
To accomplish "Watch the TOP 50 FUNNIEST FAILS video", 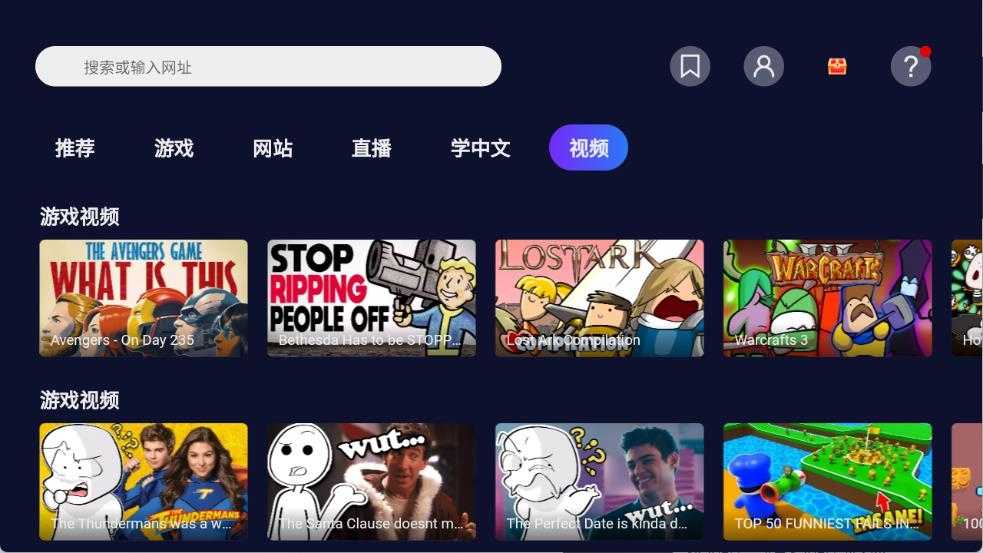I will [x=828, y=482].
